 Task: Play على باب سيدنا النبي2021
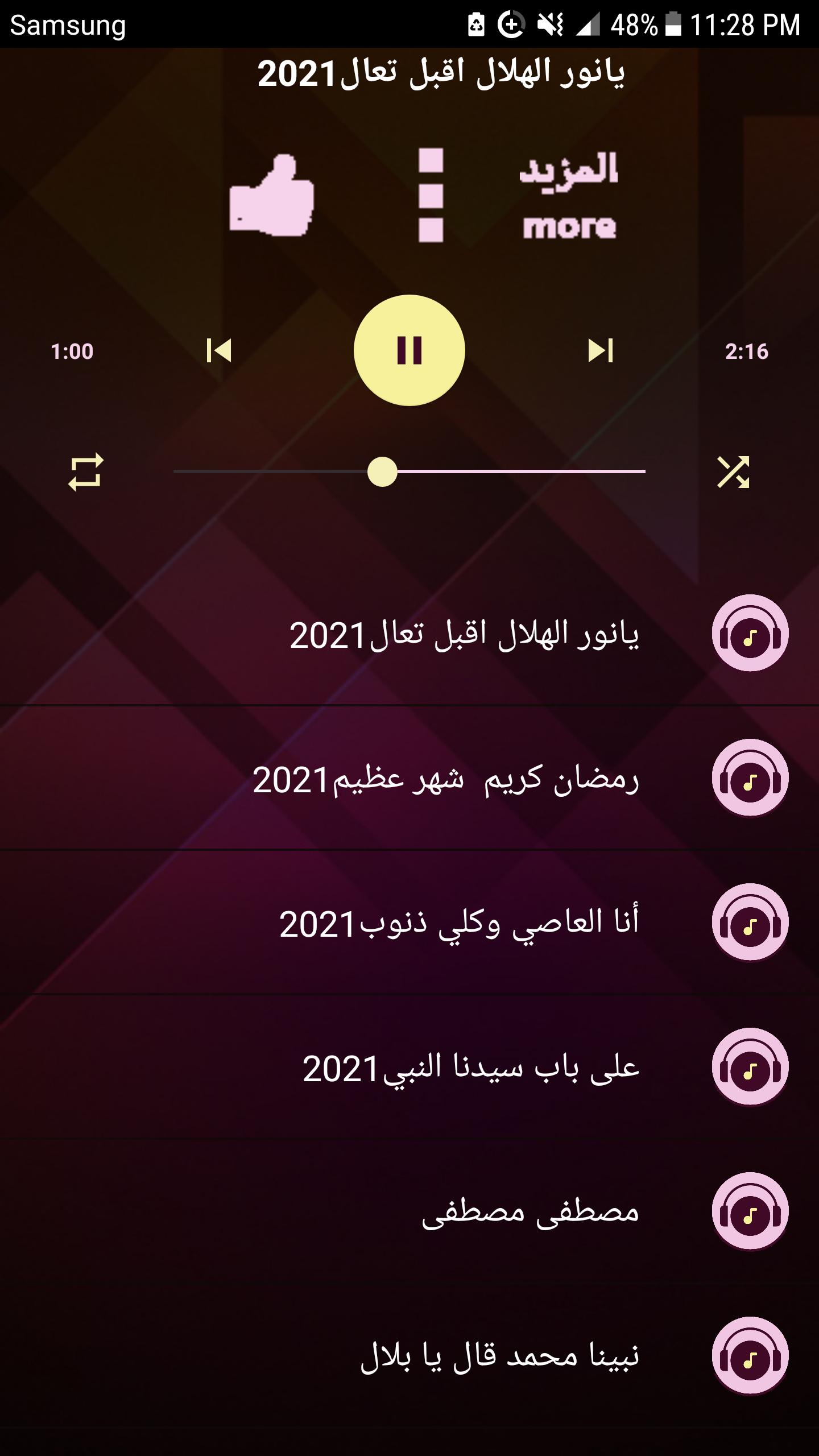[x=471, y=1068]
